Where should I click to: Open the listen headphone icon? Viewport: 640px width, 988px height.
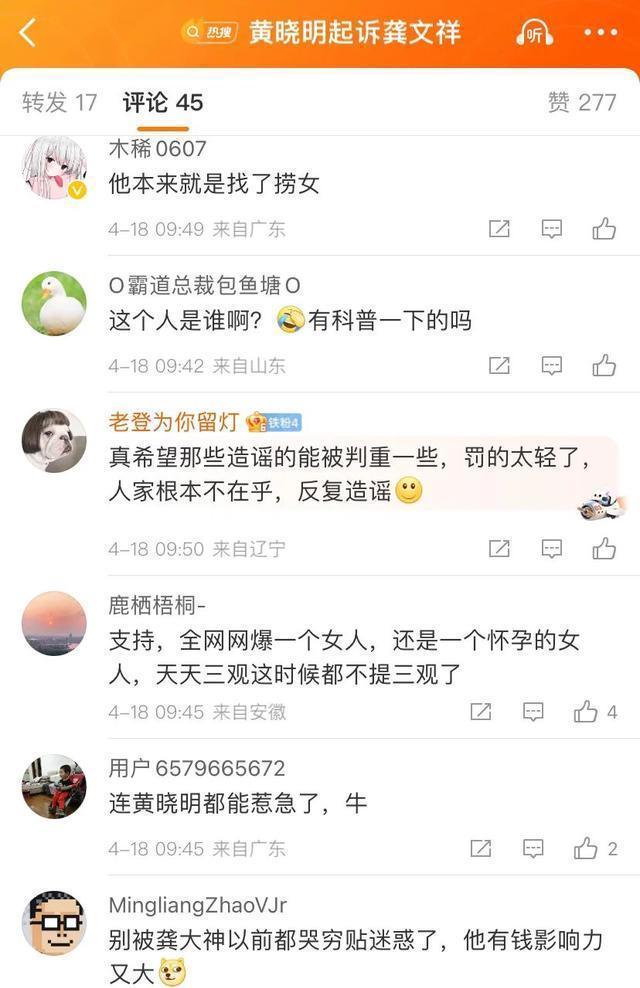[x=535, y=33]
